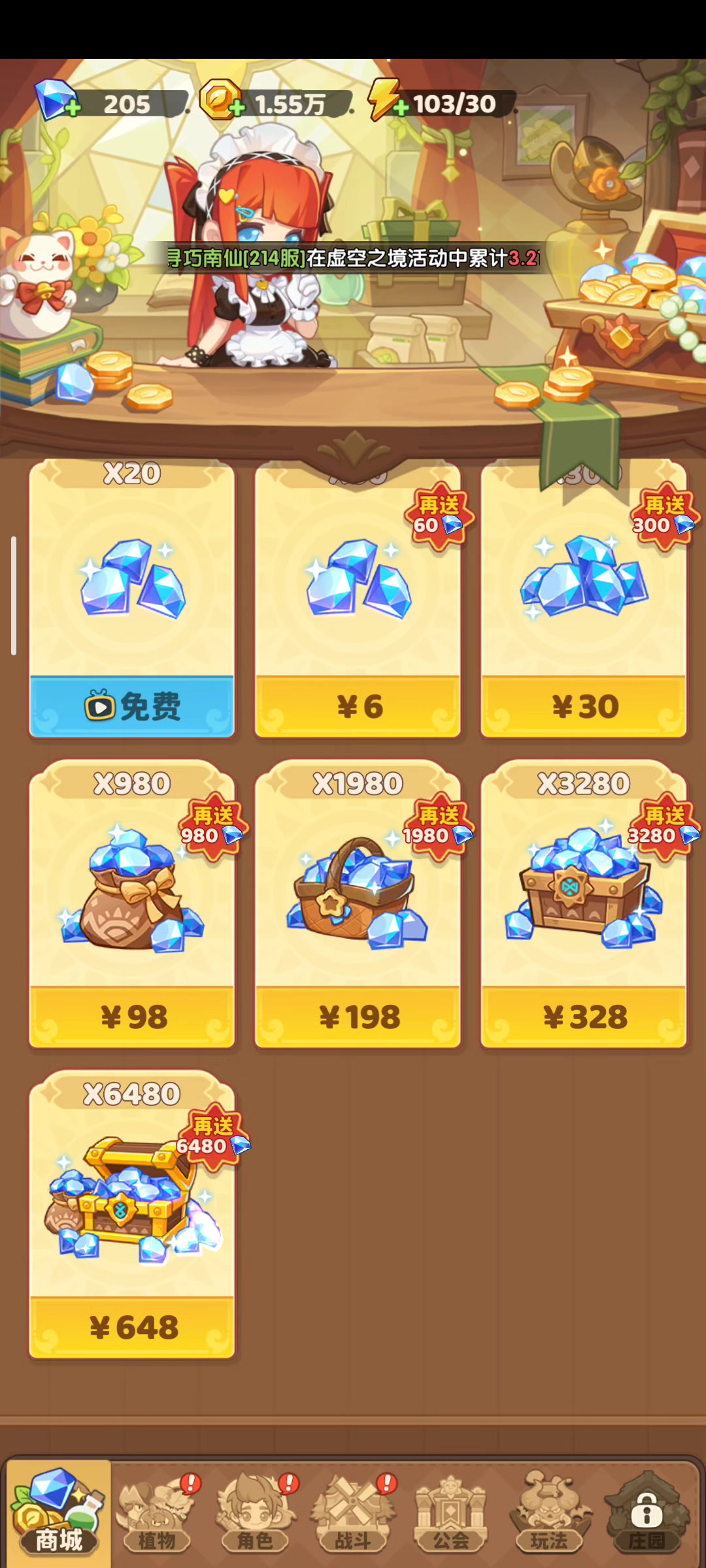Go to the 角色 characters tab
Screen dimensions: 706x1568
tap(255, 1514)
